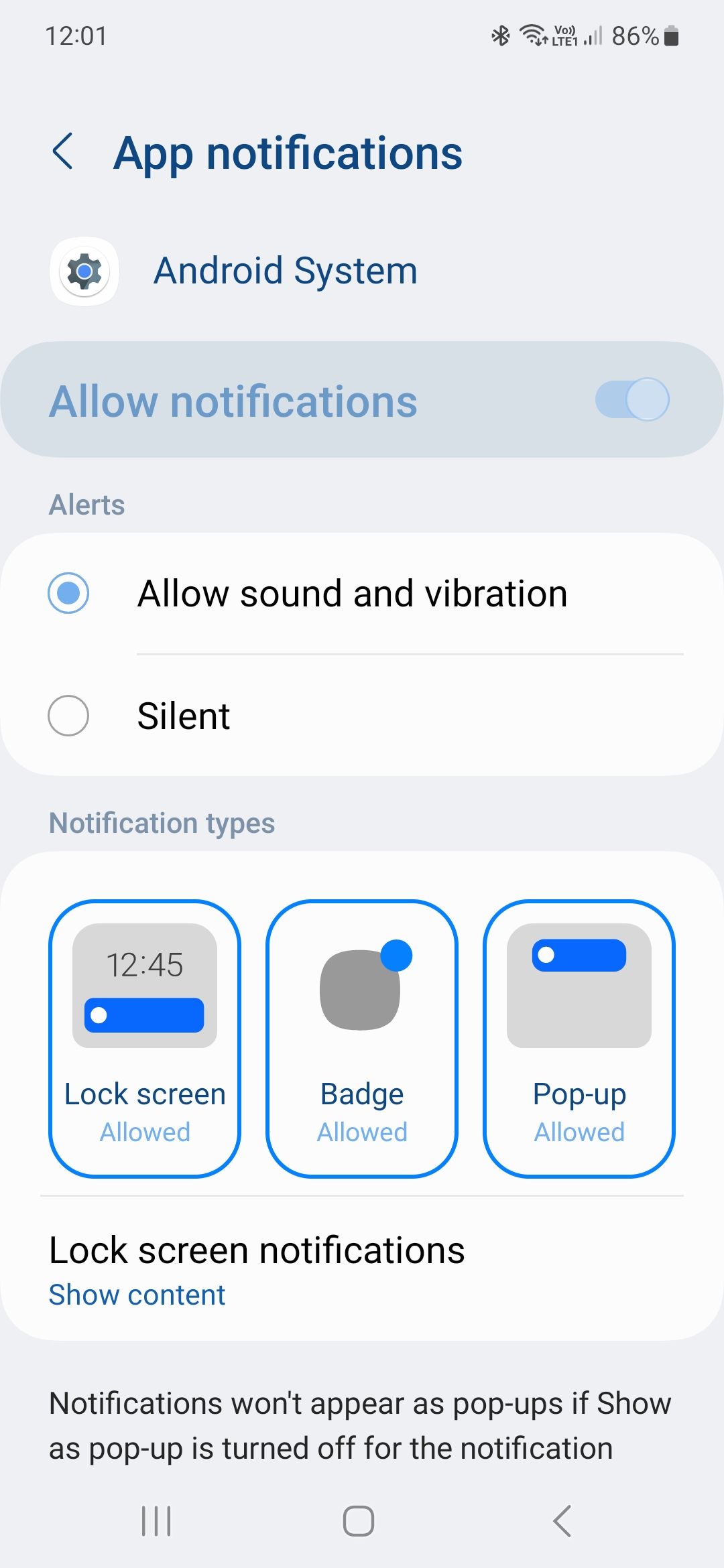This screenshot has width=724, height=1568.
Task: Go back from App notifications
Action: 63,151
